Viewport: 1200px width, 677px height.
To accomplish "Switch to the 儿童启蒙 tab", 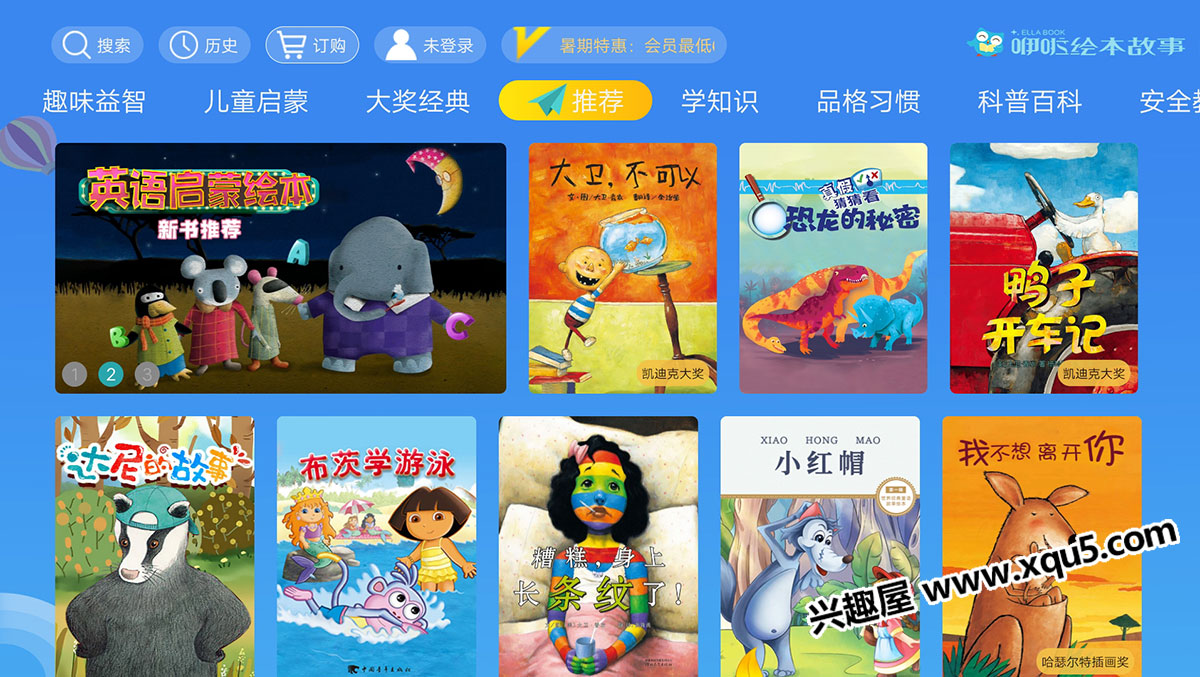I will pos(256,101).
